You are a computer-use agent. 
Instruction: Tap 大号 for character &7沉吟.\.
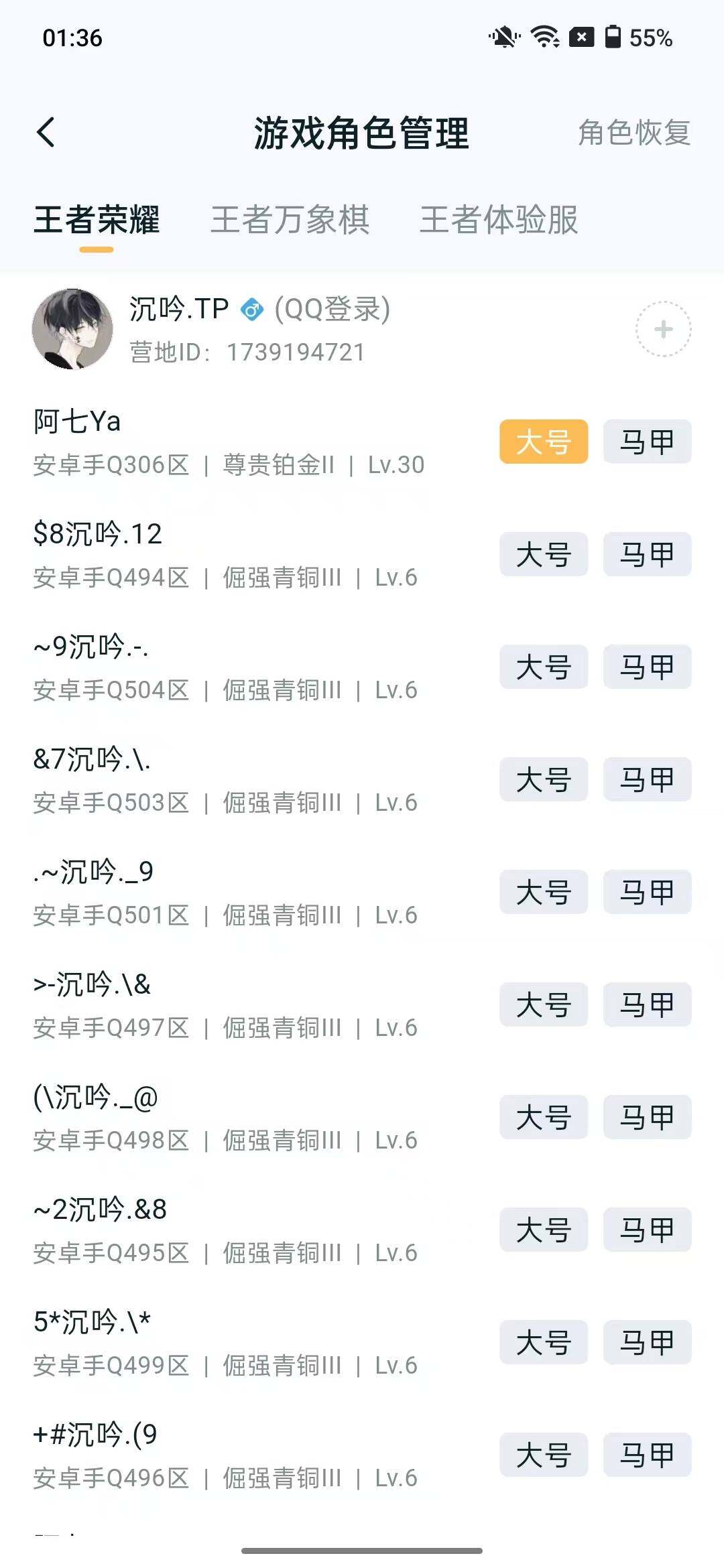coord(543,779)
